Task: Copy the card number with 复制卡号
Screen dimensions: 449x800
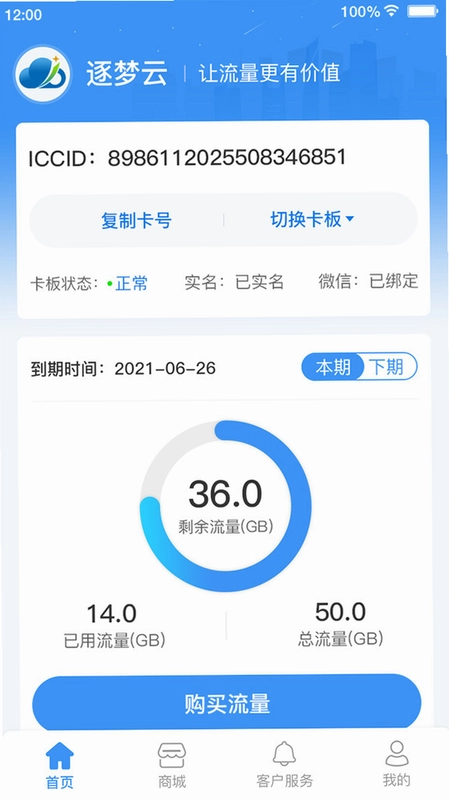Action: click(x=136, y=220)
